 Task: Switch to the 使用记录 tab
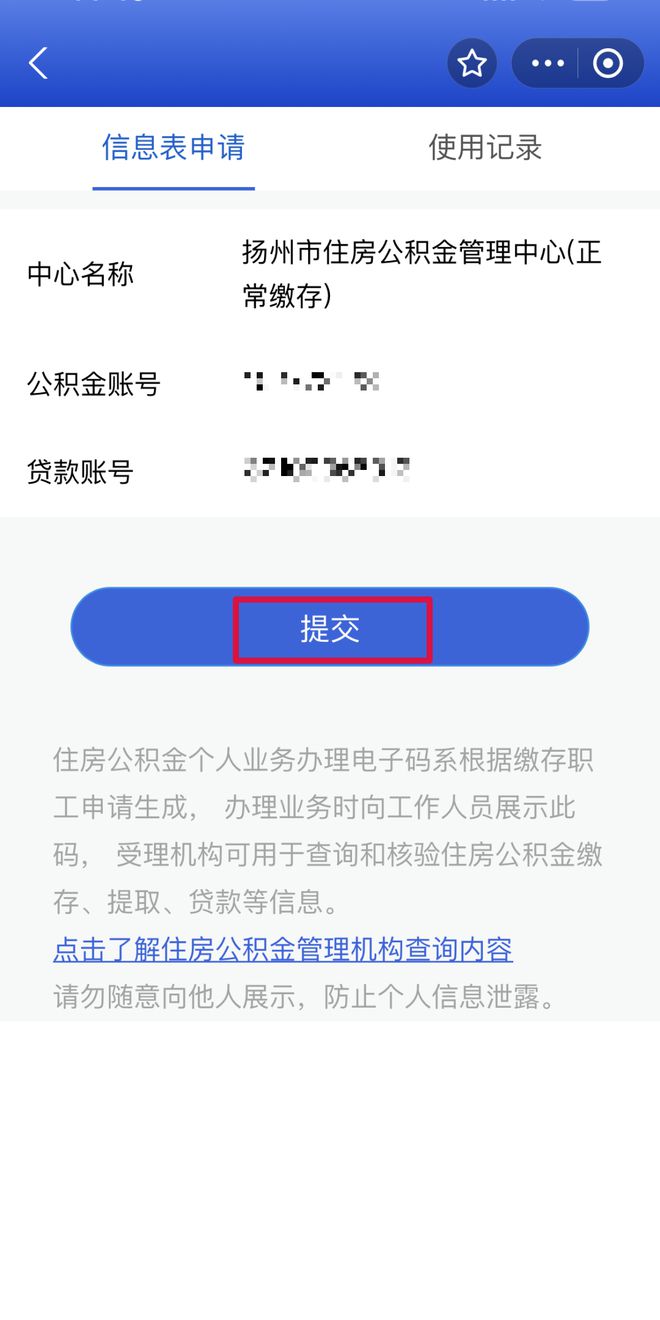(x=485, y=148)
